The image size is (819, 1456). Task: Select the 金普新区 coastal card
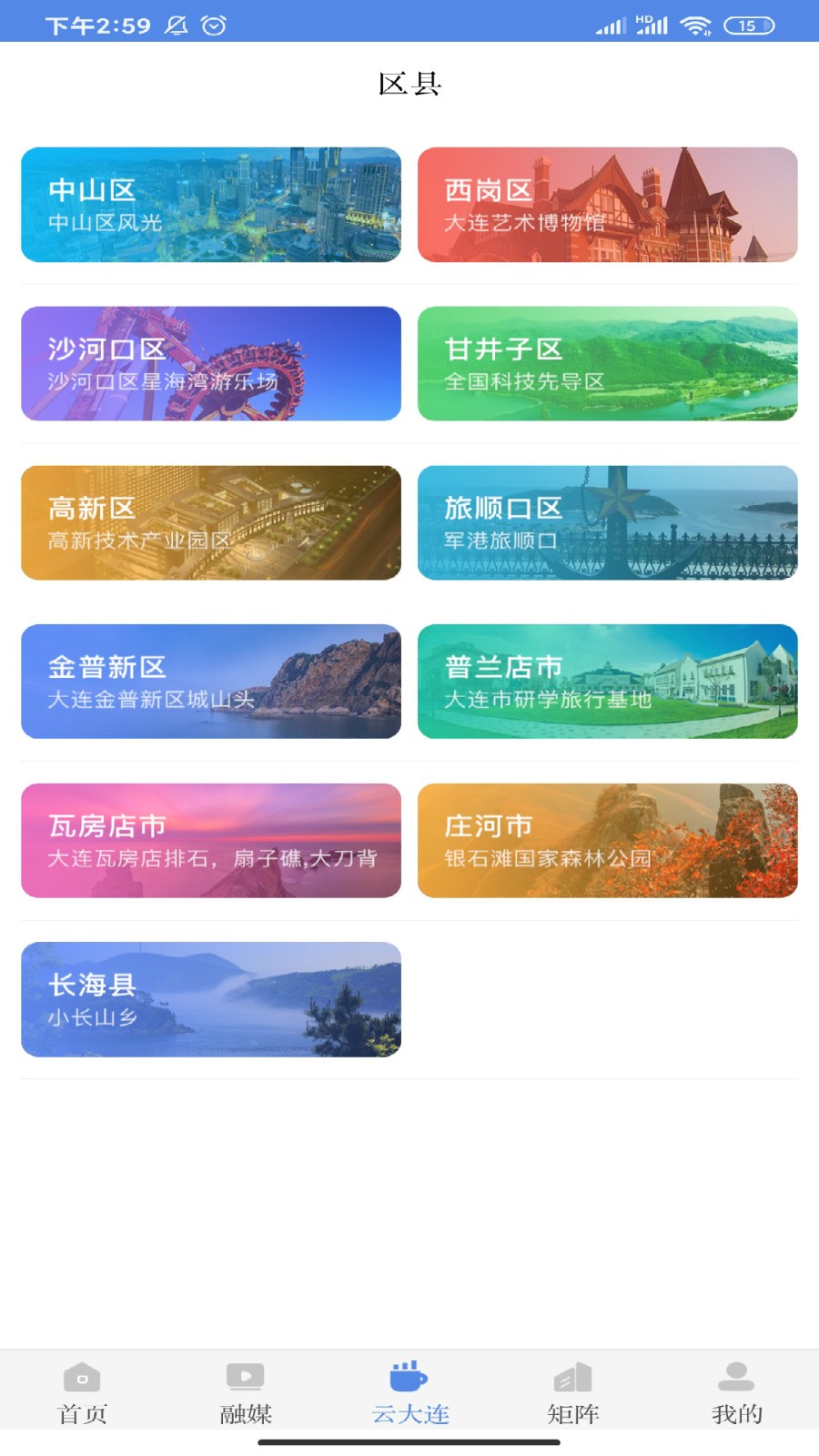211,682
